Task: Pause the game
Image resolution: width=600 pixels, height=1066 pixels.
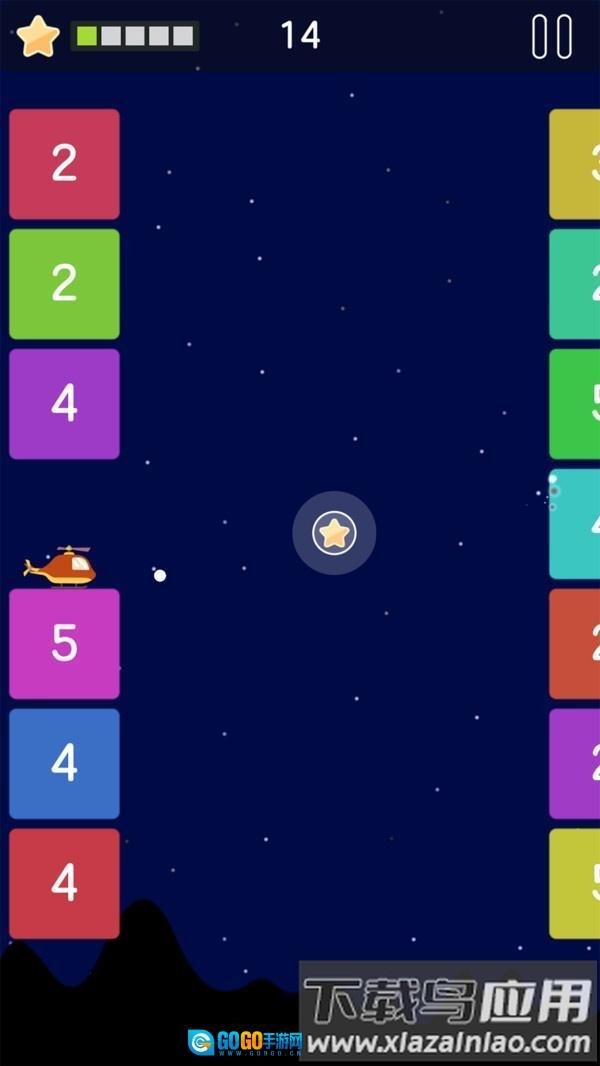Action: pyautogui.click(x=551, y=37)
